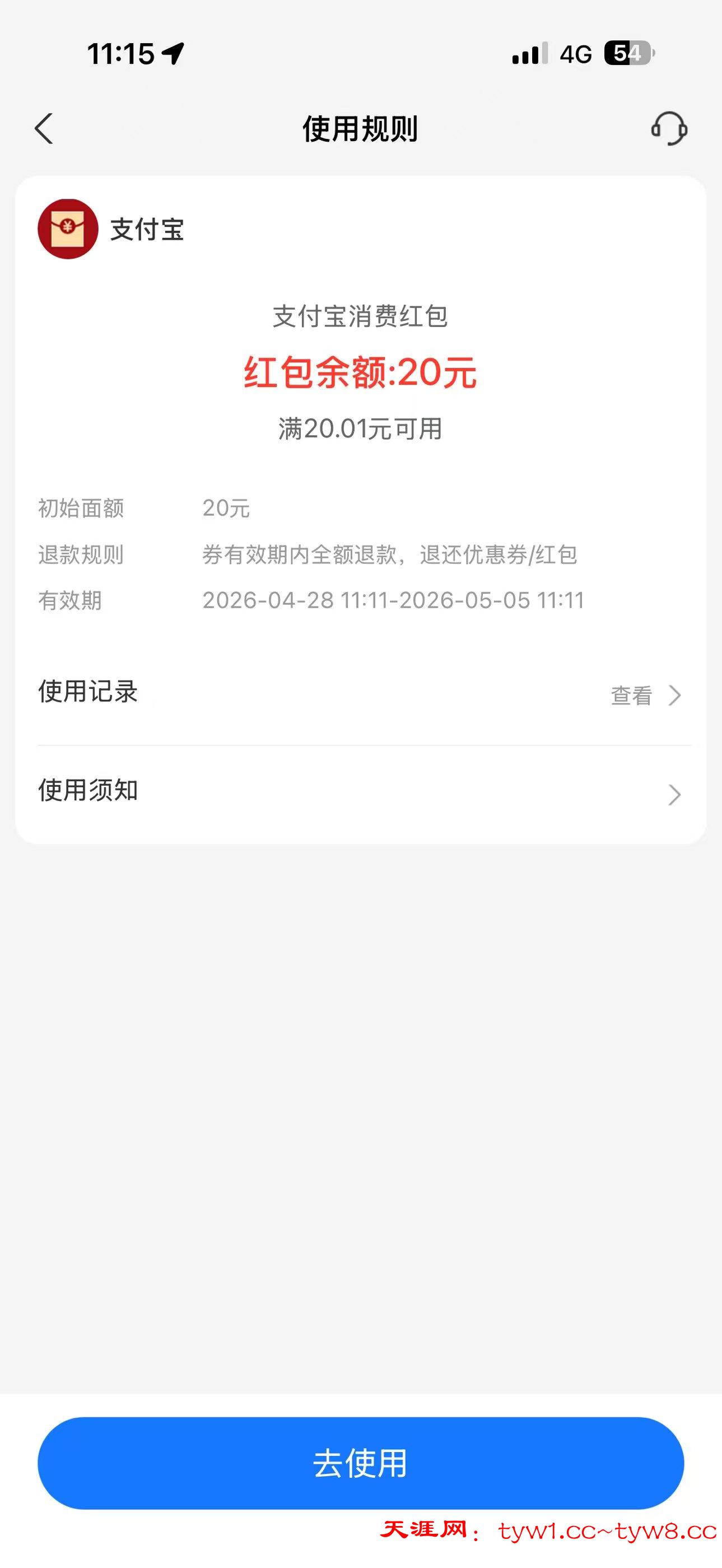Image resolution: width=722 pixels, height=1568 pixels.
Task: Open customer service via the headset icon
Action: 670,129
